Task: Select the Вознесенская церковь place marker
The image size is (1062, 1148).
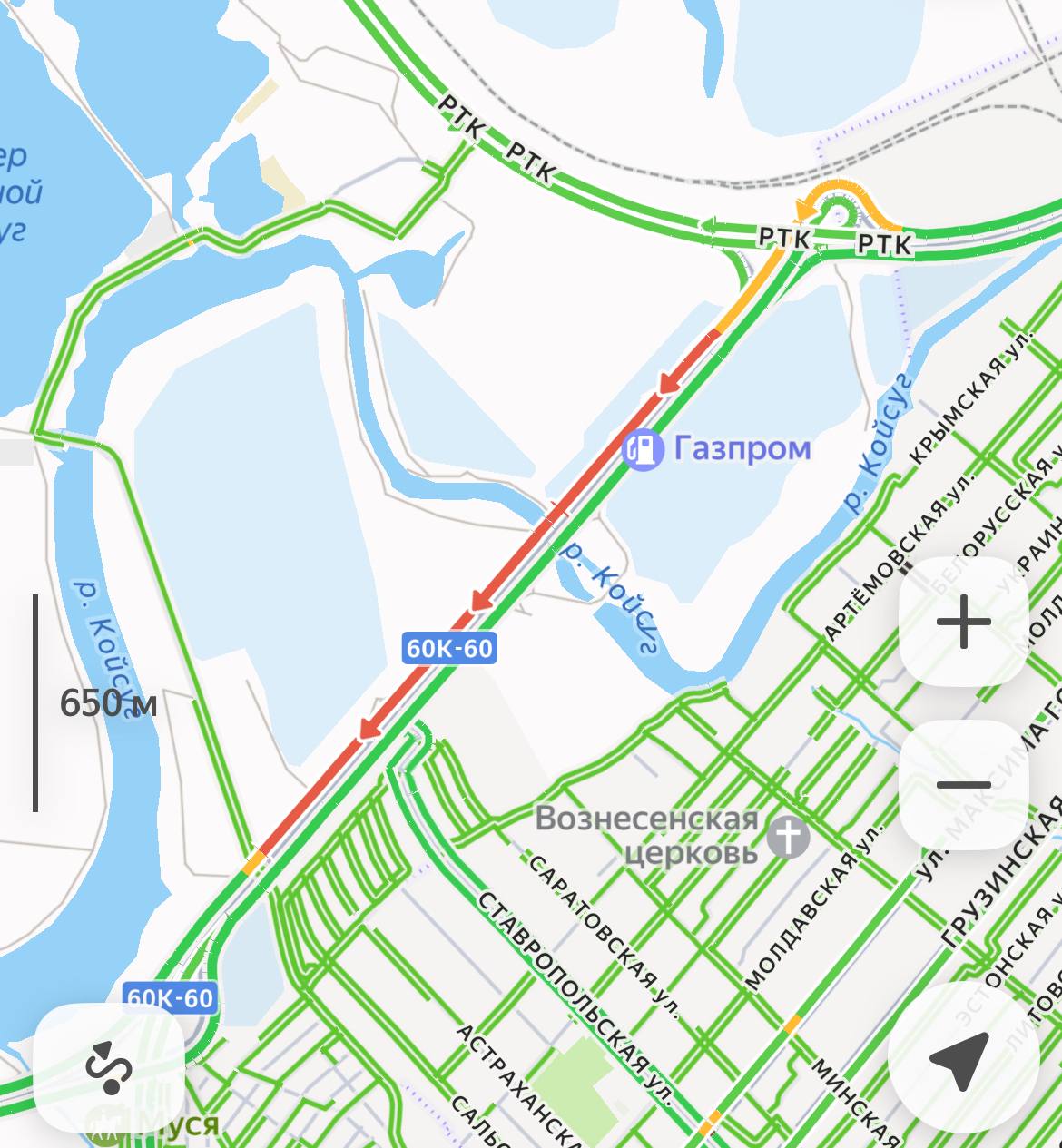Action: point(788,835)
